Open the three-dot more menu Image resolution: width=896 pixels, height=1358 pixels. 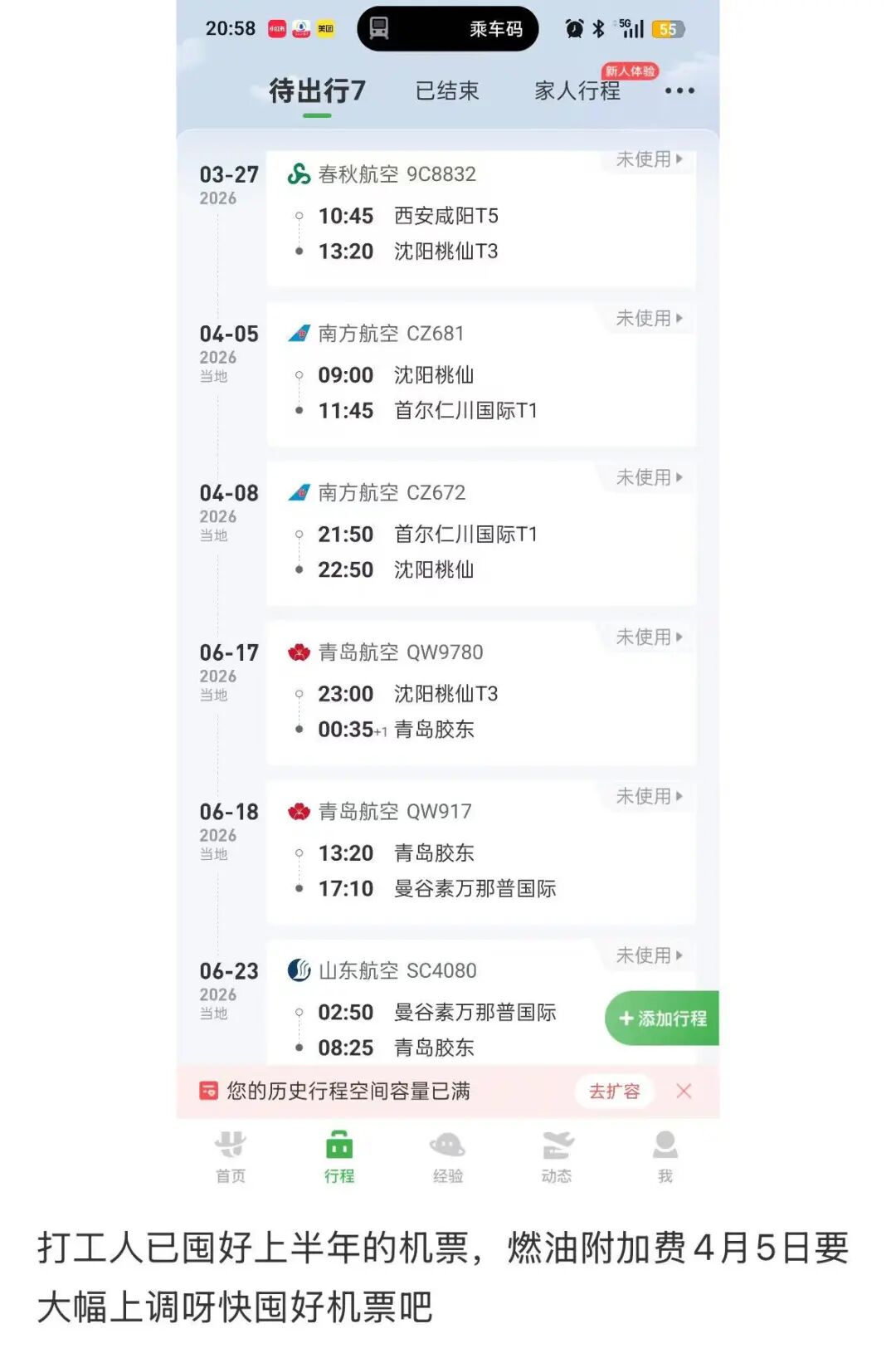click(679, 90)
